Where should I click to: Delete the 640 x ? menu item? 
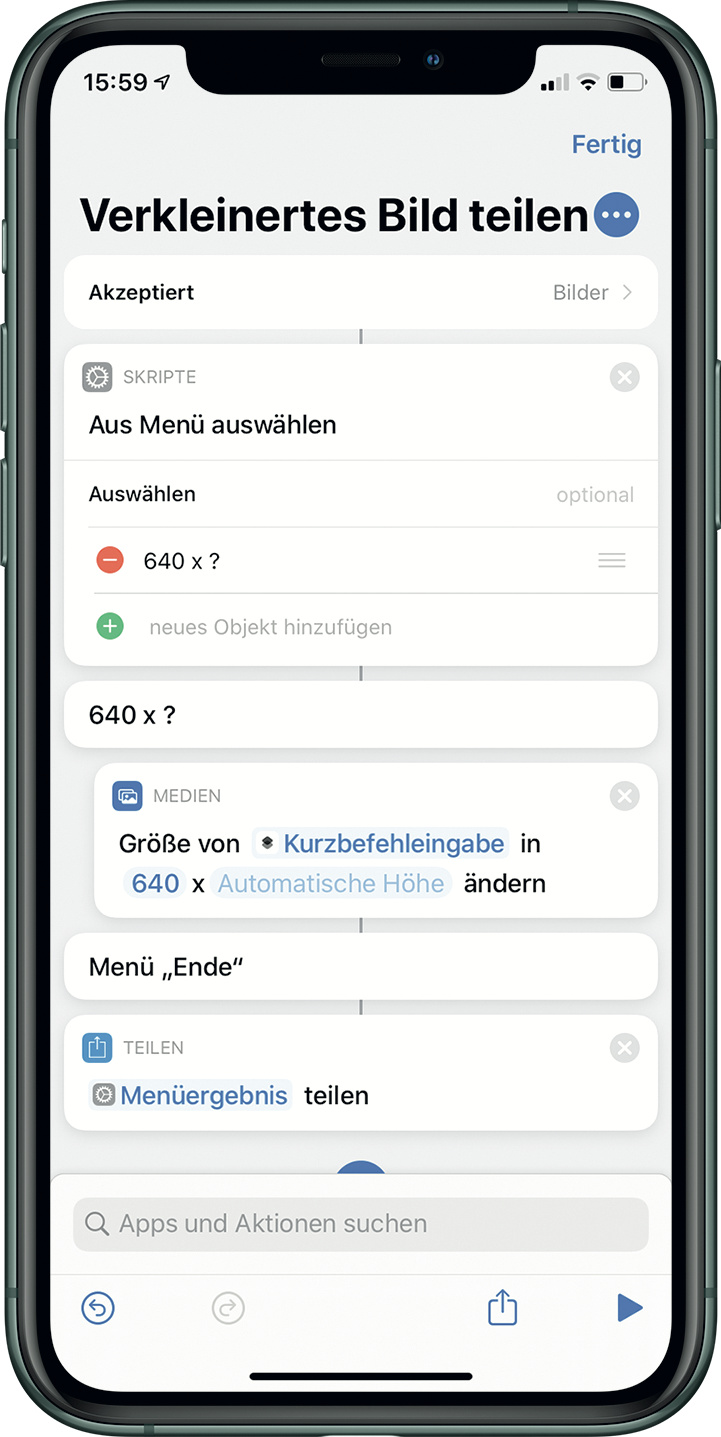click(110, 561)
